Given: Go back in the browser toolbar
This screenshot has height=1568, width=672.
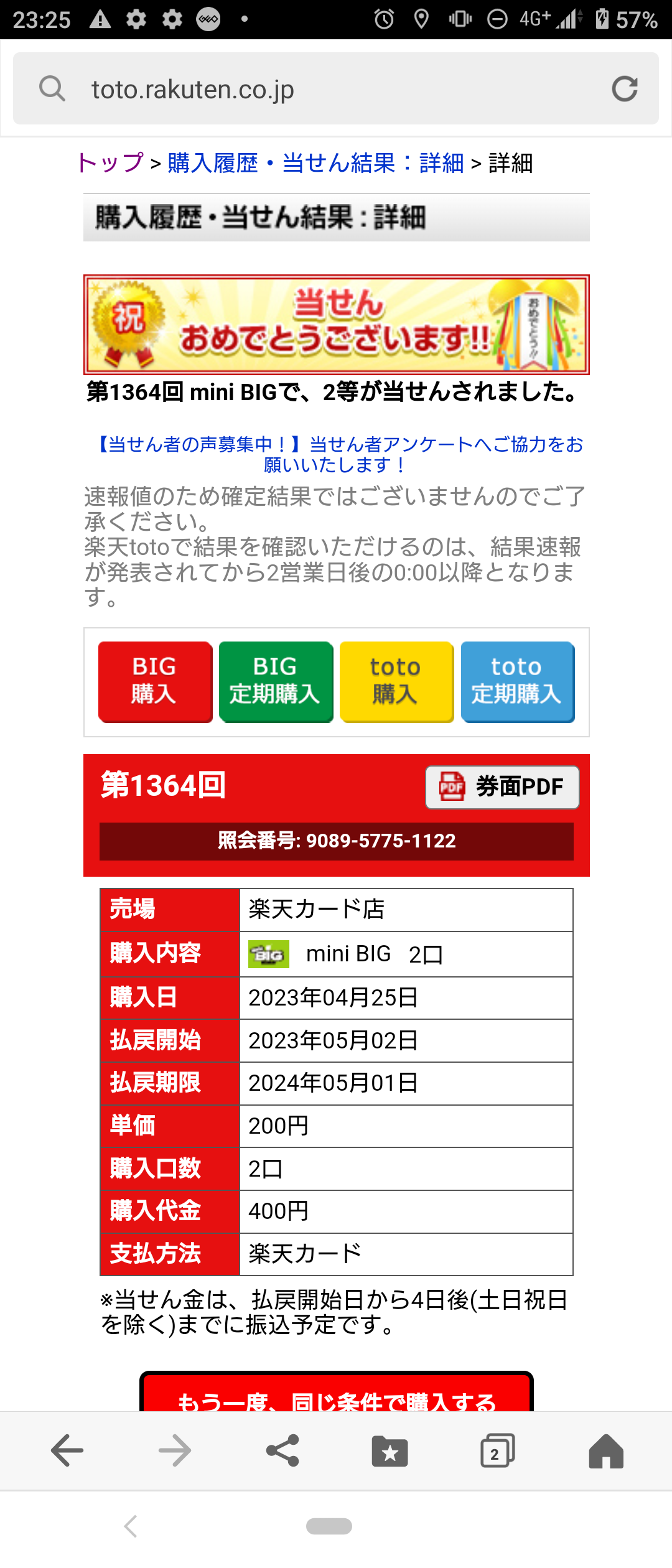Looking at the screenshot, I should click(67, 1451).
